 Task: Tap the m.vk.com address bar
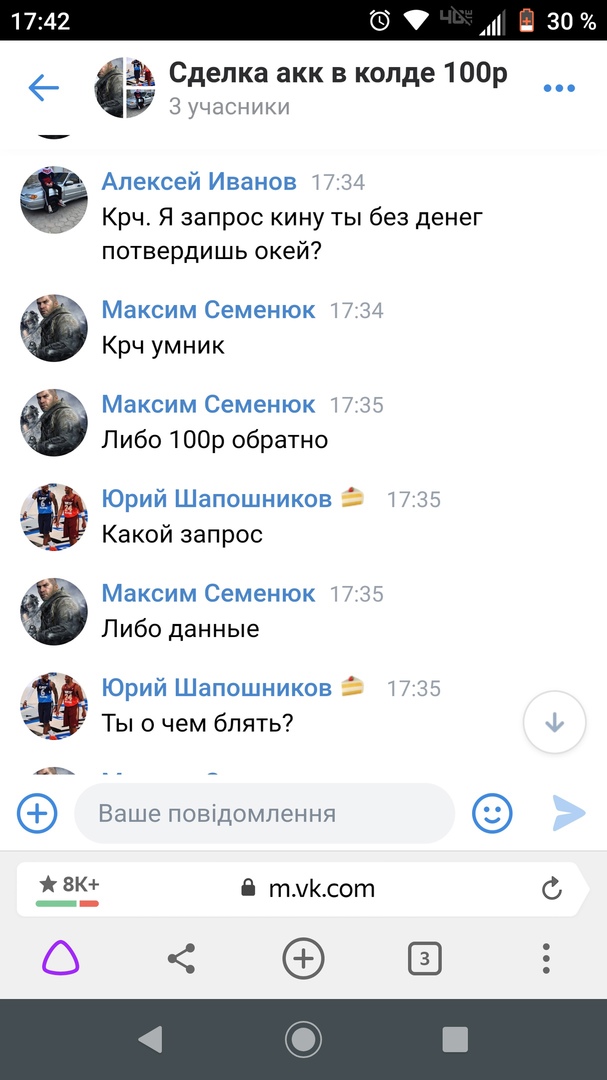(321, 888)
